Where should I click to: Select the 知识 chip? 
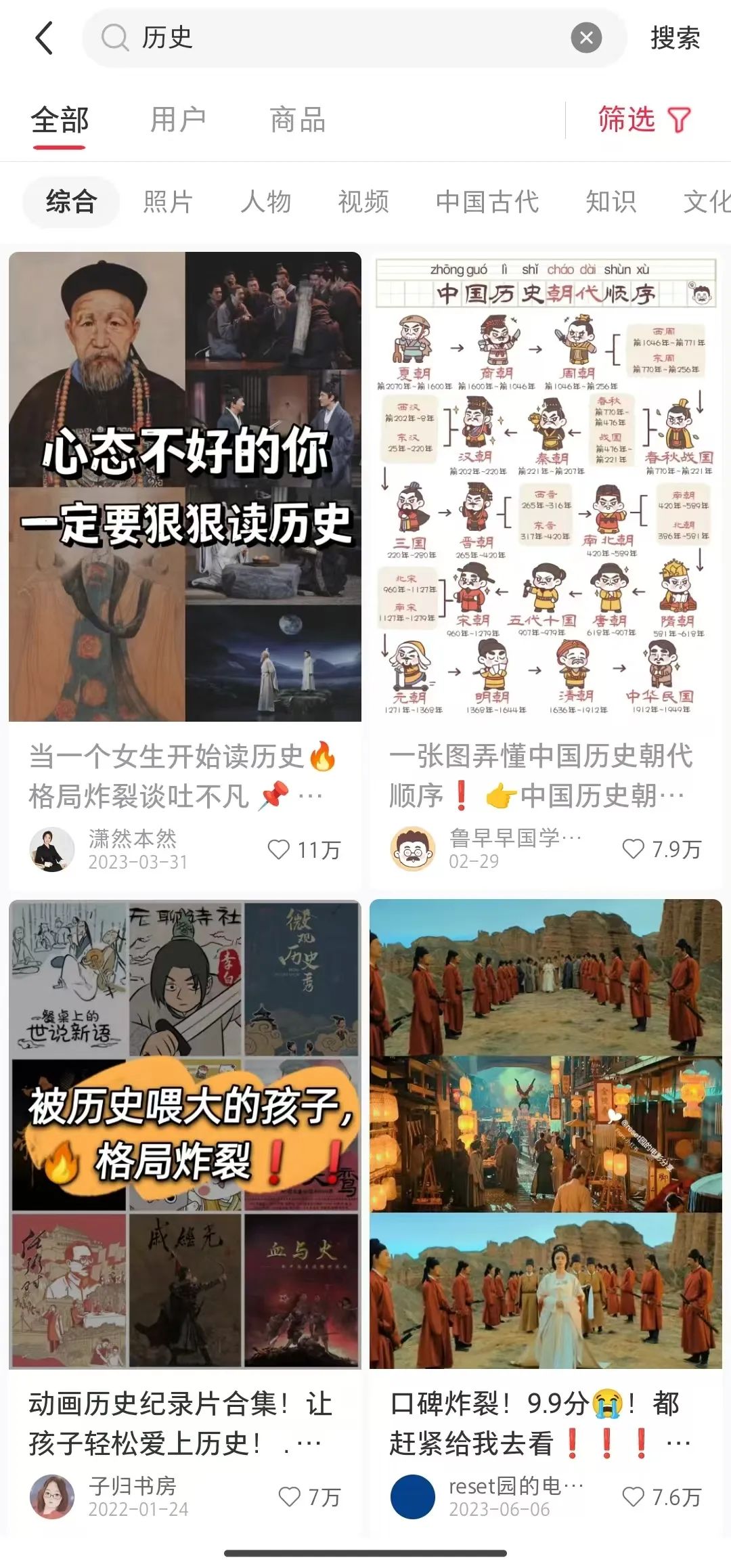point(611,202)
